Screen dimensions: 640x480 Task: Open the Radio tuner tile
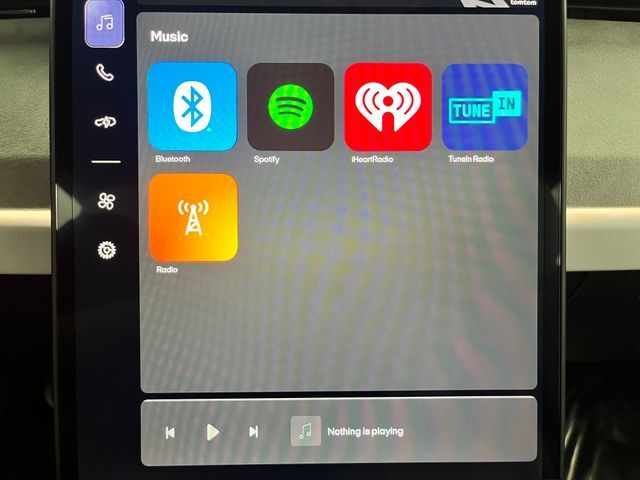193,217
